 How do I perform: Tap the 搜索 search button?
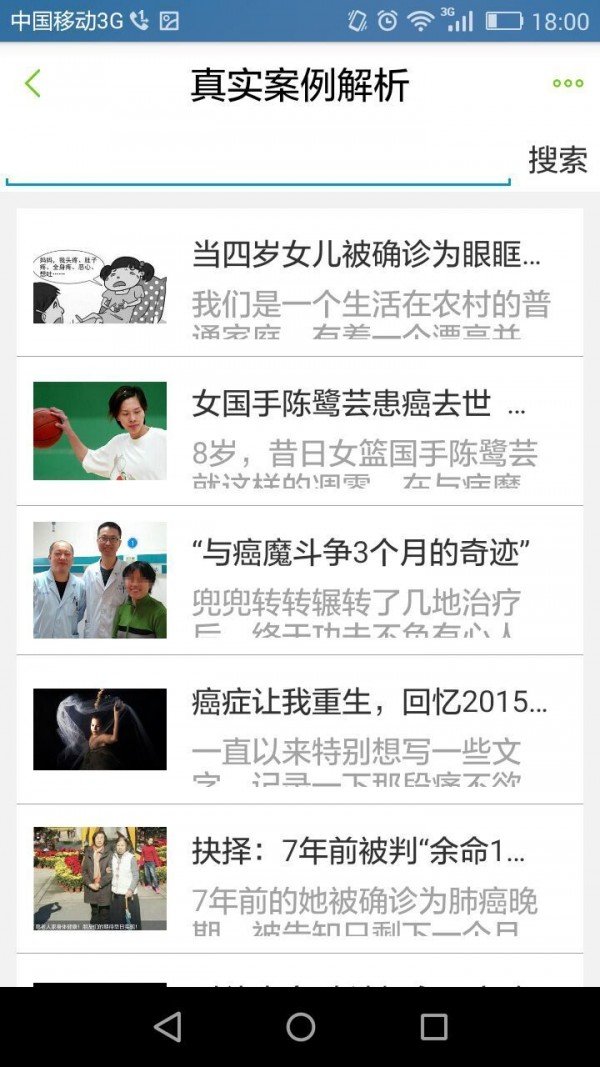(557, 160)
